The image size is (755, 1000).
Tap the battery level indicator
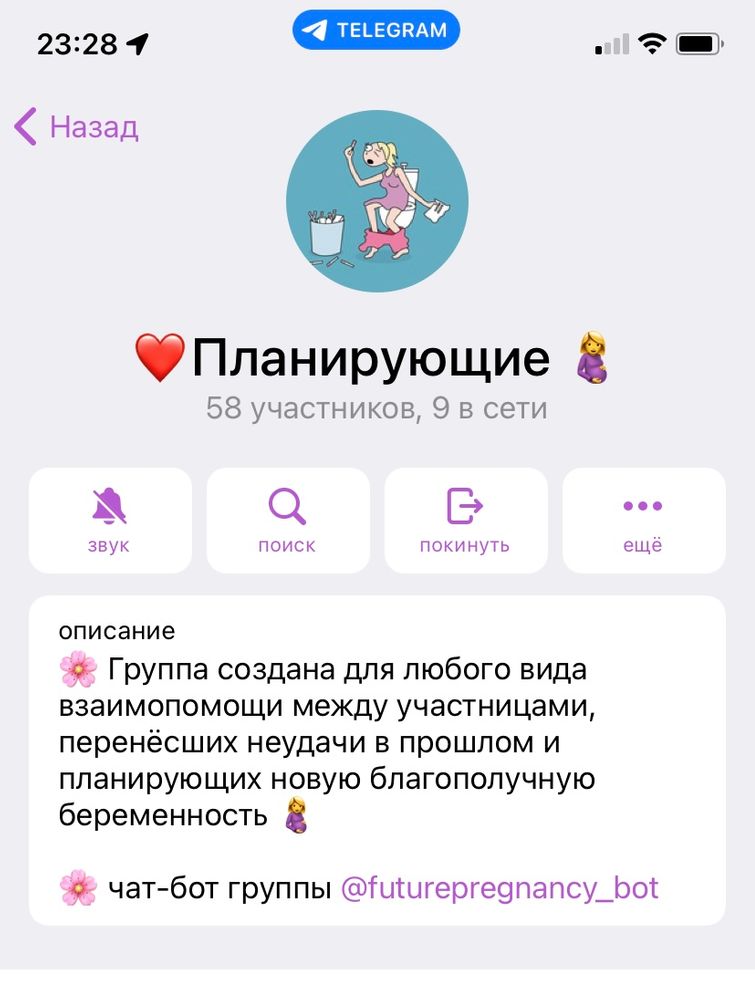(x=700, y=43)
